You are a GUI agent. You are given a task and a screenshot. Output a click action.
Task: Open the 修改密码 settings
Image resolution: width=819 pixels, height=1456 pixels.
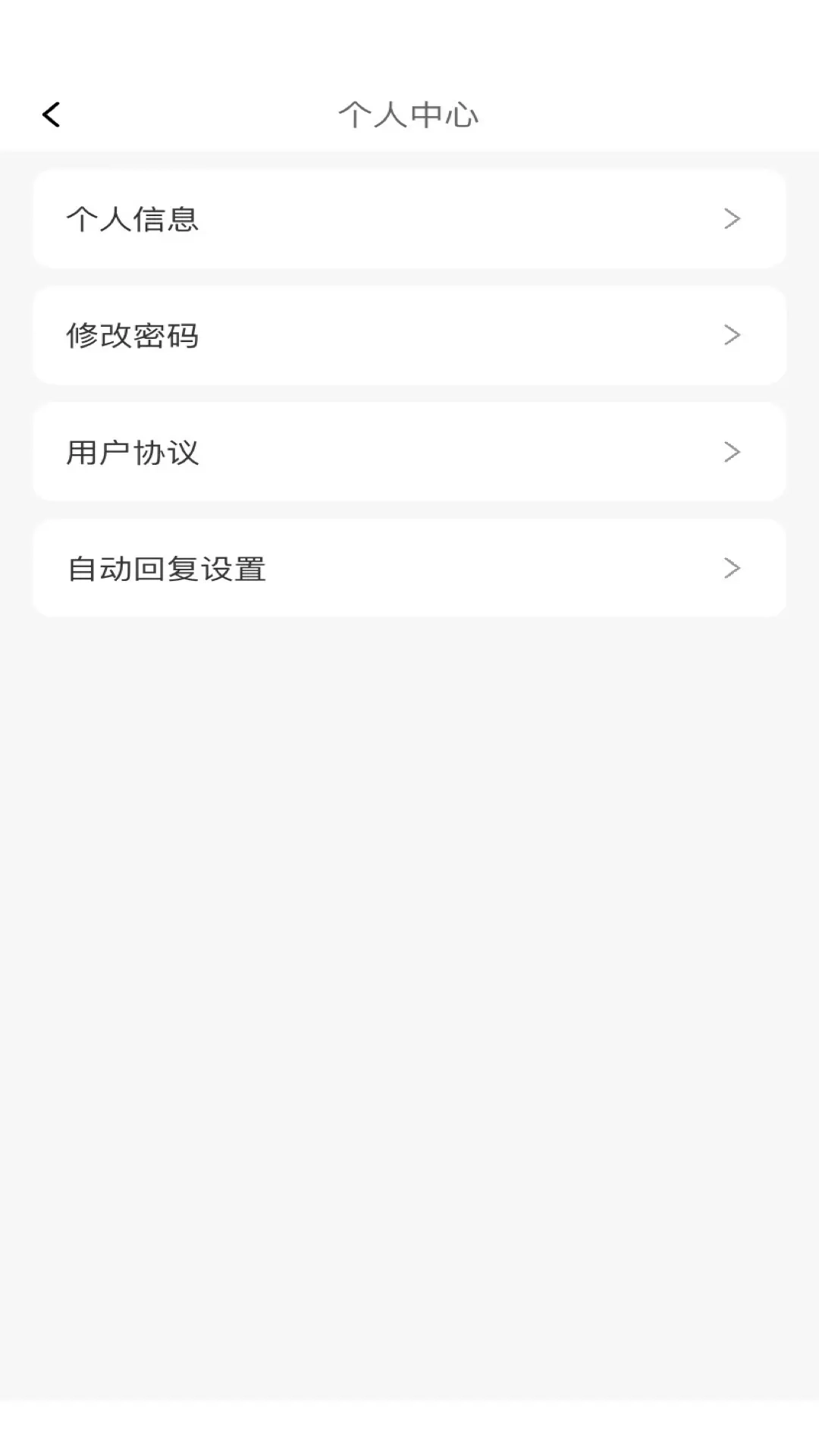tap(409, 335)
